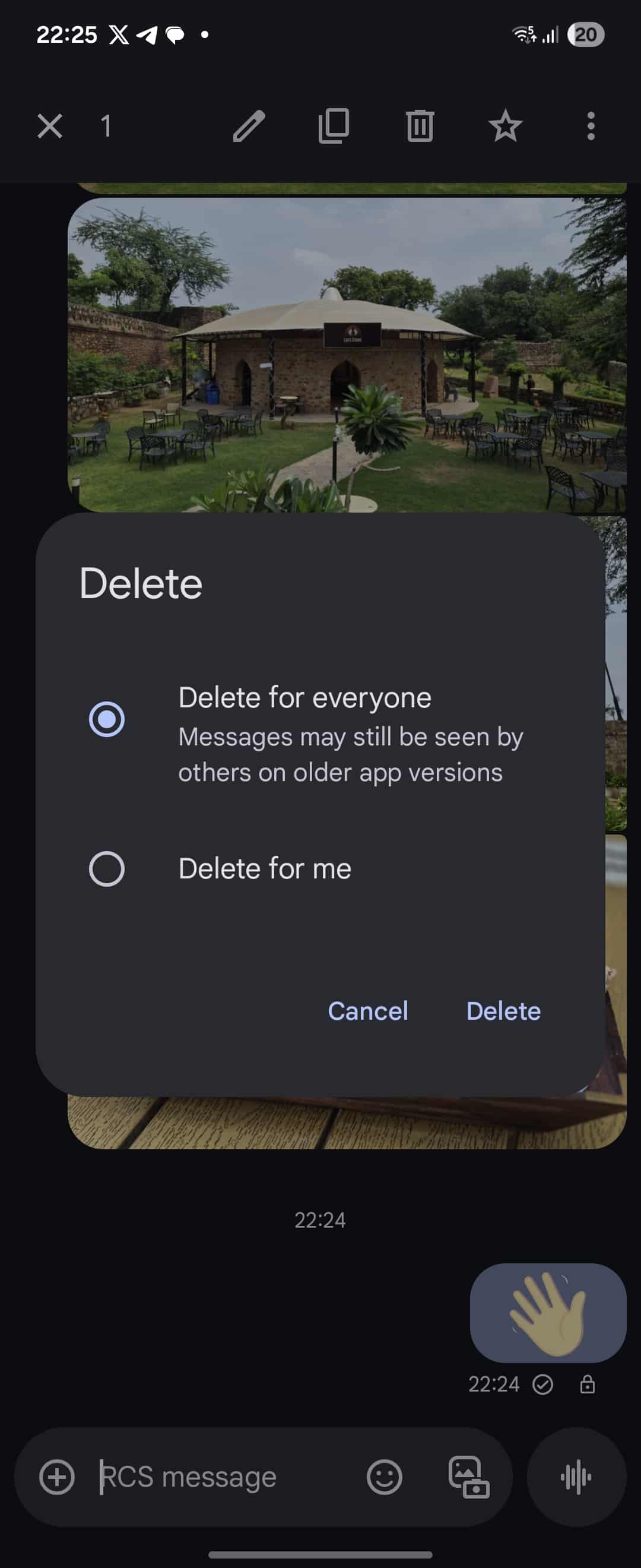
Task: Click the RCS message input field
Action: click(x=189, y=1477)
